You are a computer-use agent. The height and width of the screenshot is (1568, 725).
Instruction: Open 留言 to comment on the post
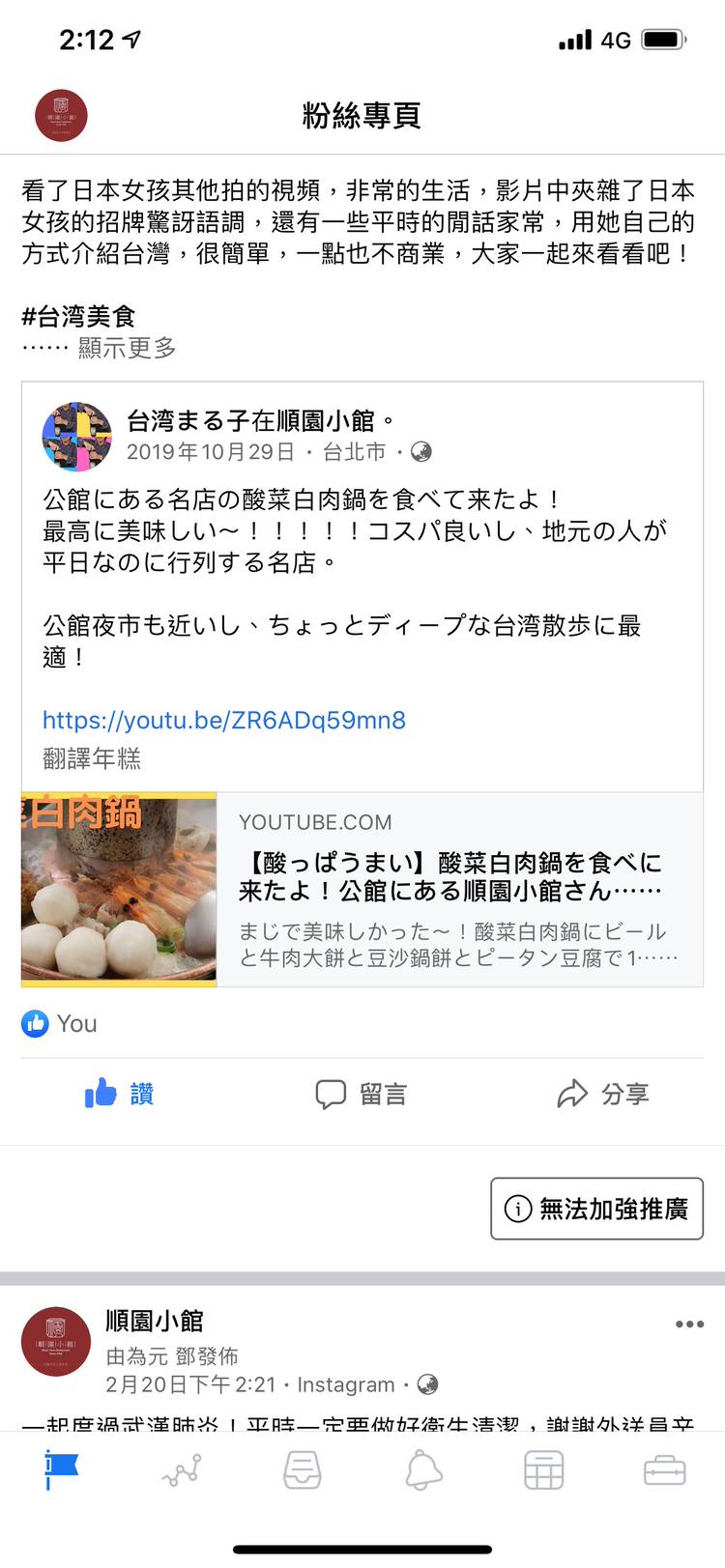pyautogui.click(x=362, y=1094)
